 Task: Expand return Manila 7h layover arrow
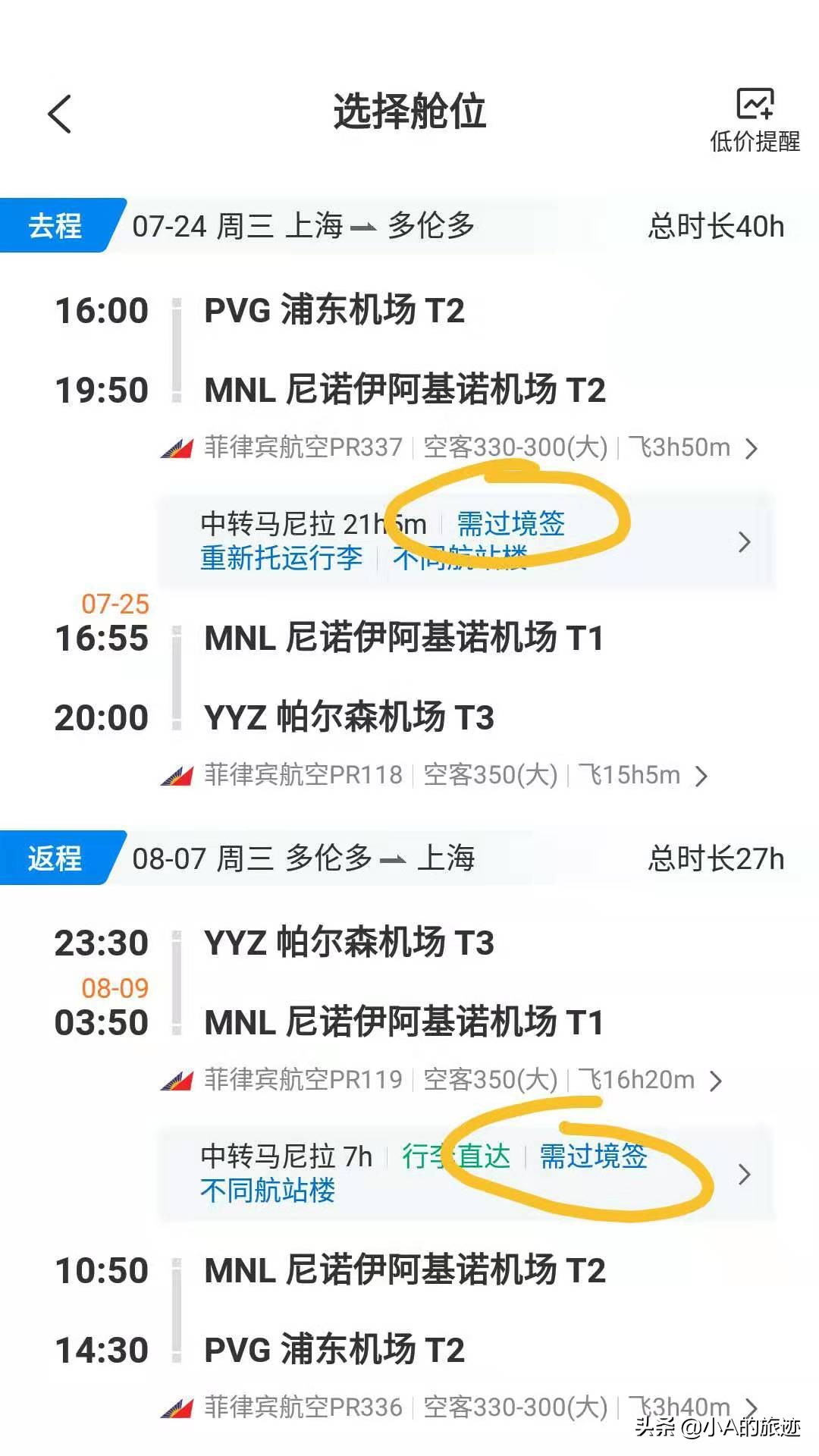point(744,1174)
